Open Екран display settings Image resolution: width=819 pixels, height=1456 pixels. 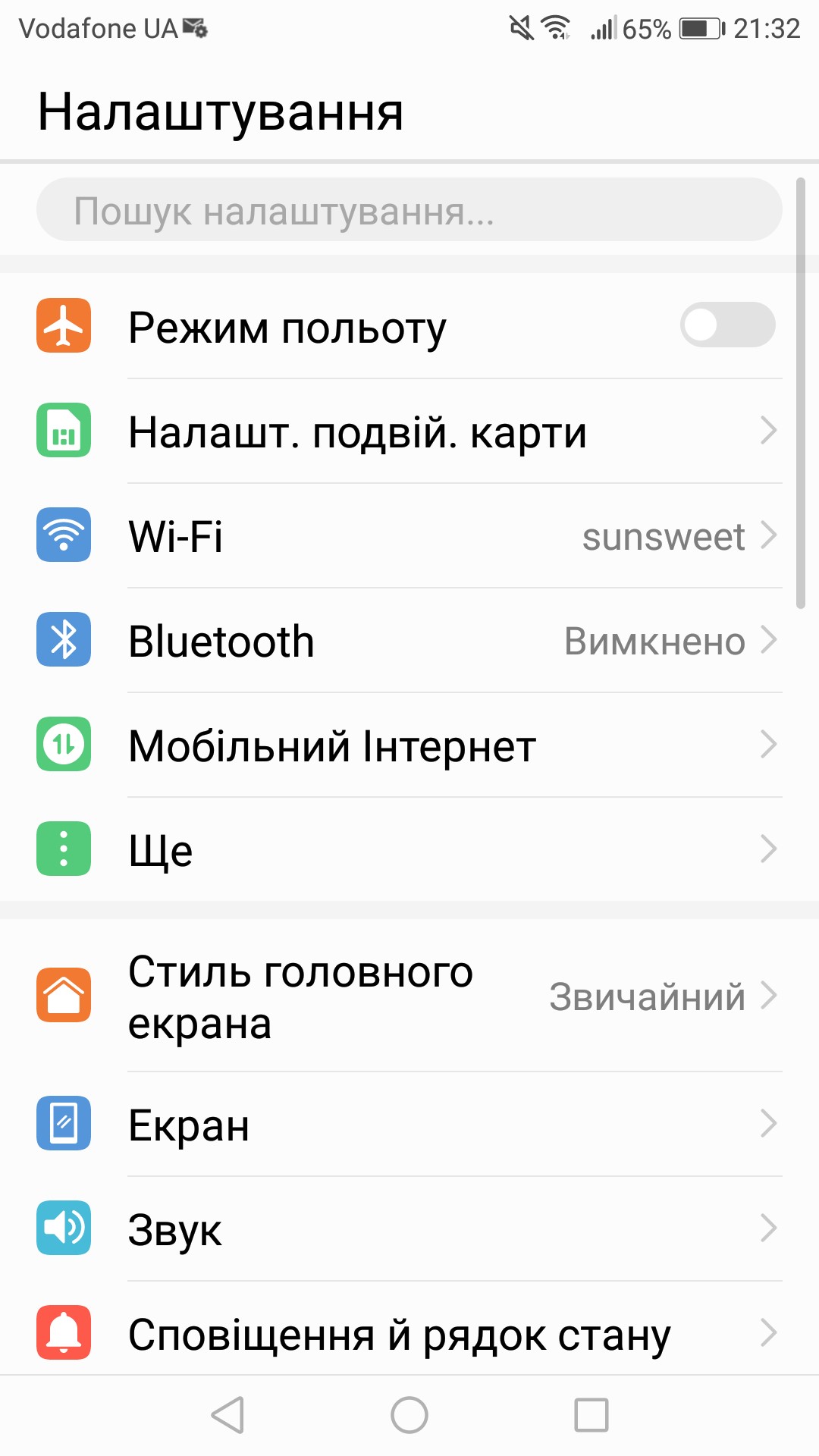tap(409, 1124)
